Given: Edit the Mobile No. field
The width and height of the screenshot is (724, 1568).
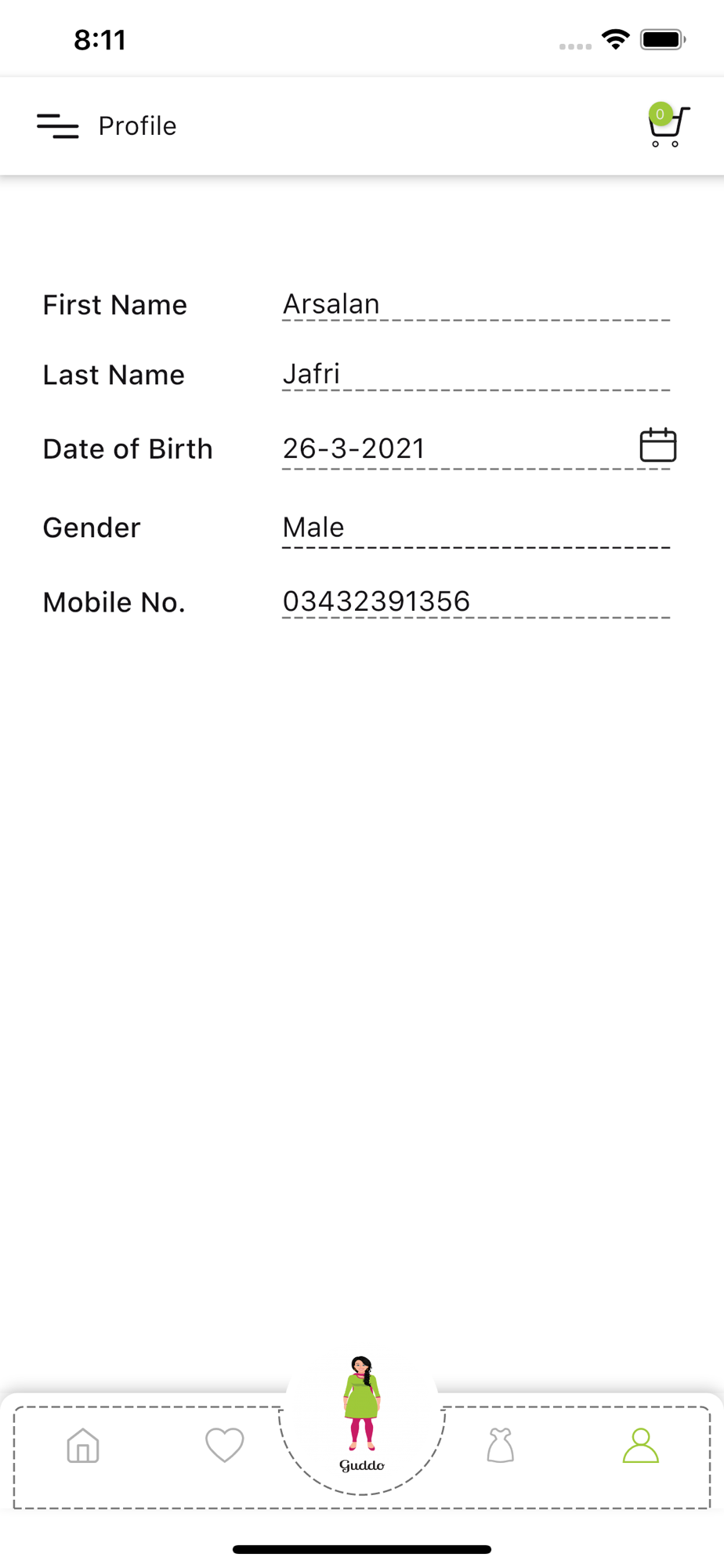Looking at the screenshot, I should 475,601.
